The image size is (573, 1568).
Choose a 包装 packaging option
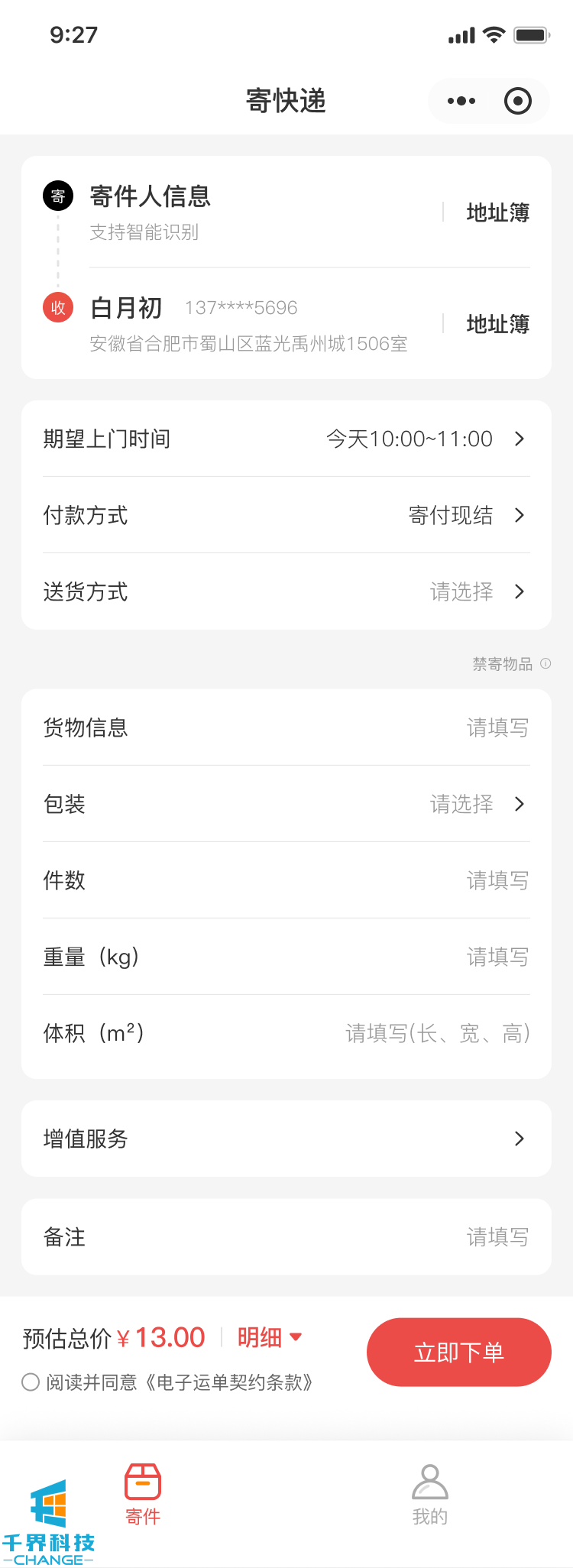tap(286, 804)
